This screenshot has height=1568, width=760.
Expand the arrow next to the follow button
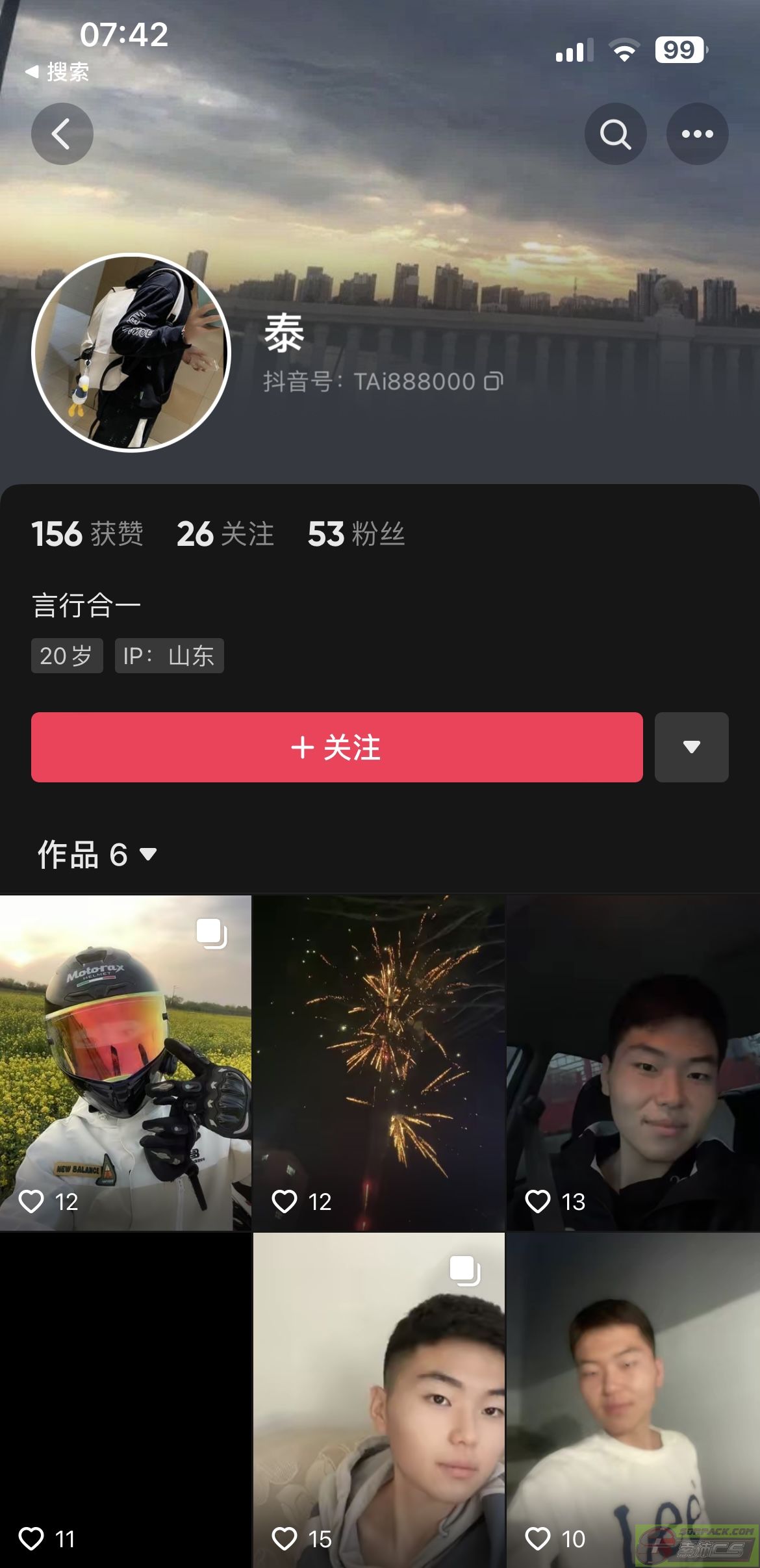(x=691, y=747)
